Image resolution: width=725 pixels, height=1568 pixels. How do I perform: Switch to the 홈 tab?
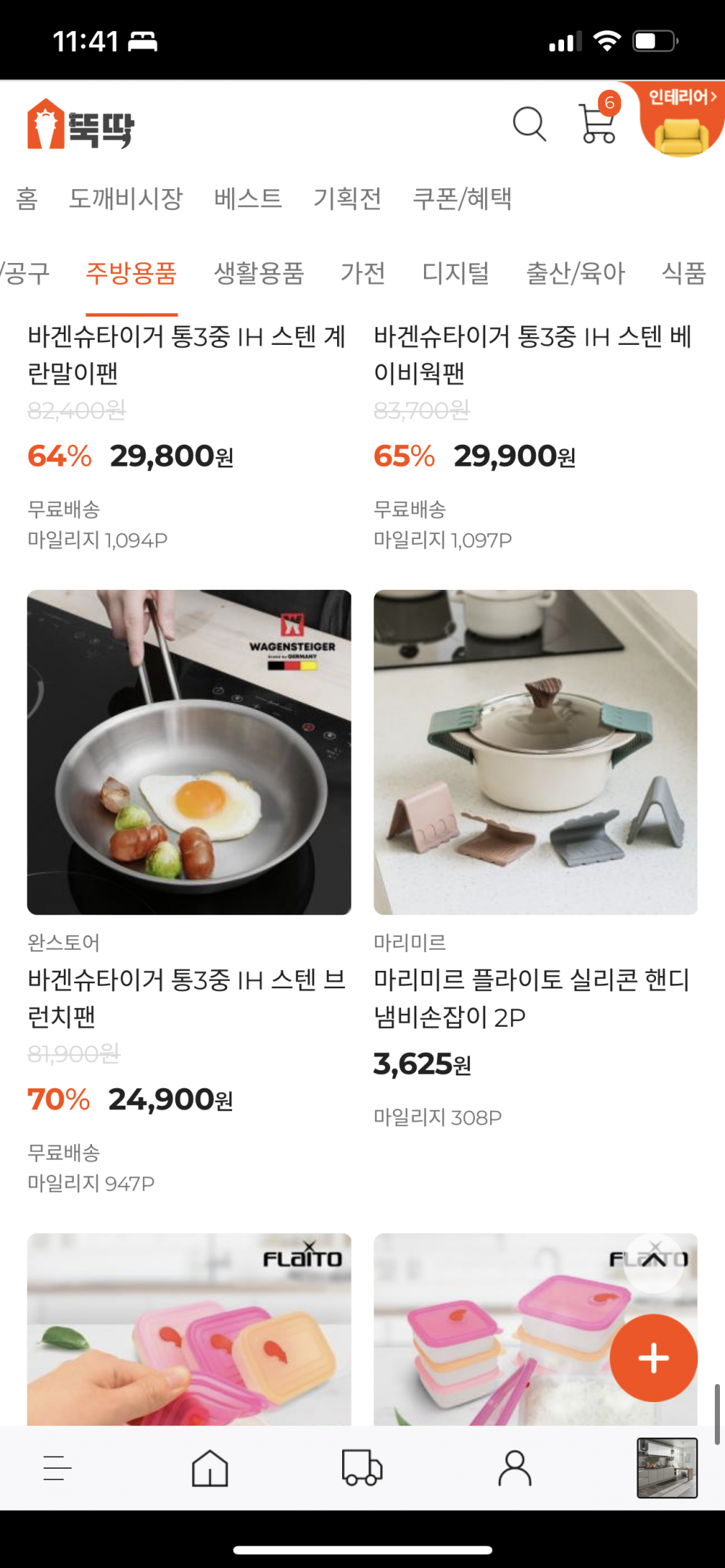coord(27,199)
